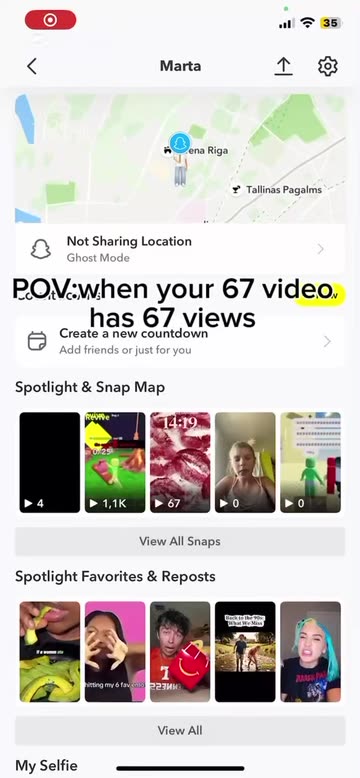Viewport: 360px width, 778px height.
Task: Open settings with the gear icon
Action: 328,66
